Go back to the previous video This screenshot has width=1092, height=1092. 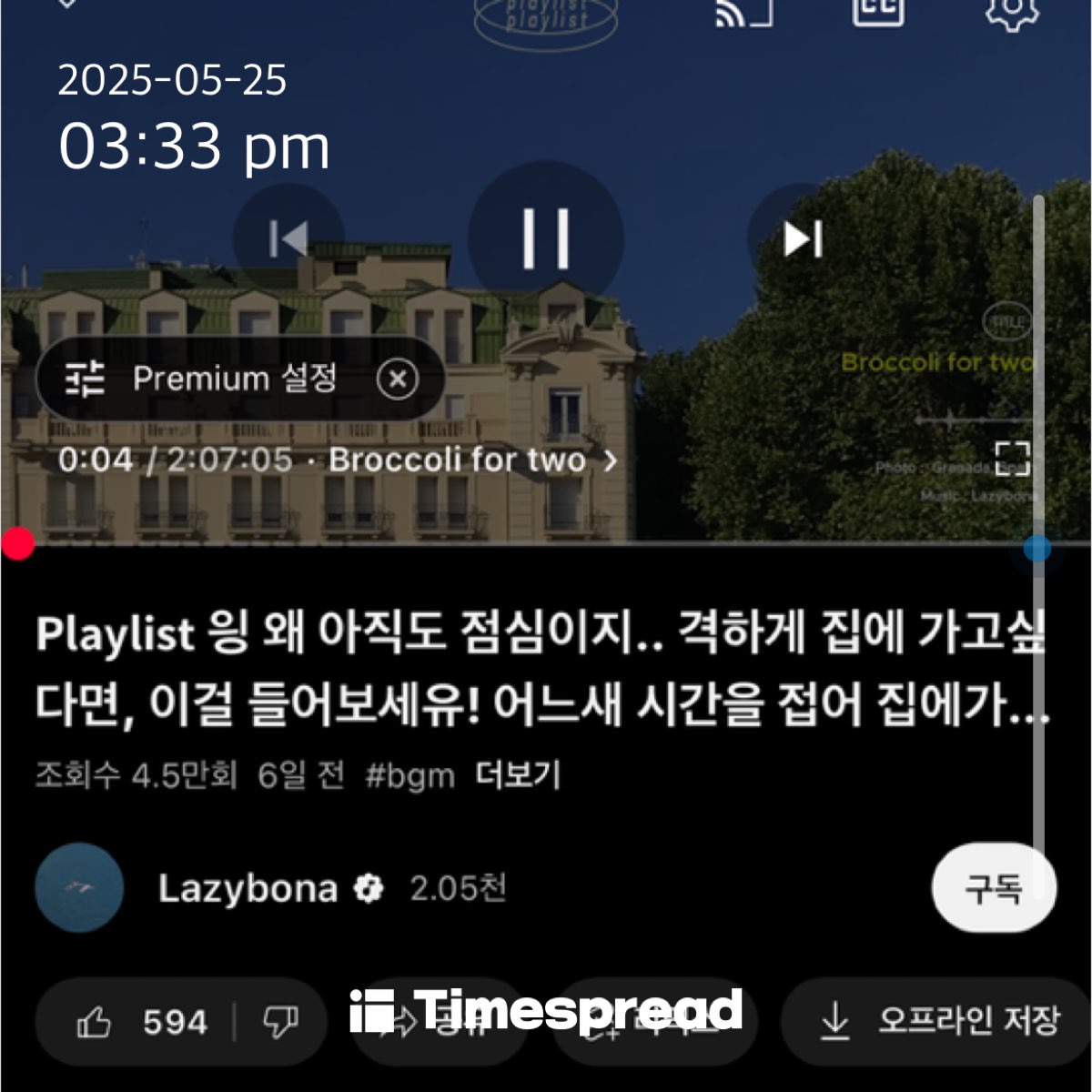pyautogui.click(x=288, y=238)
